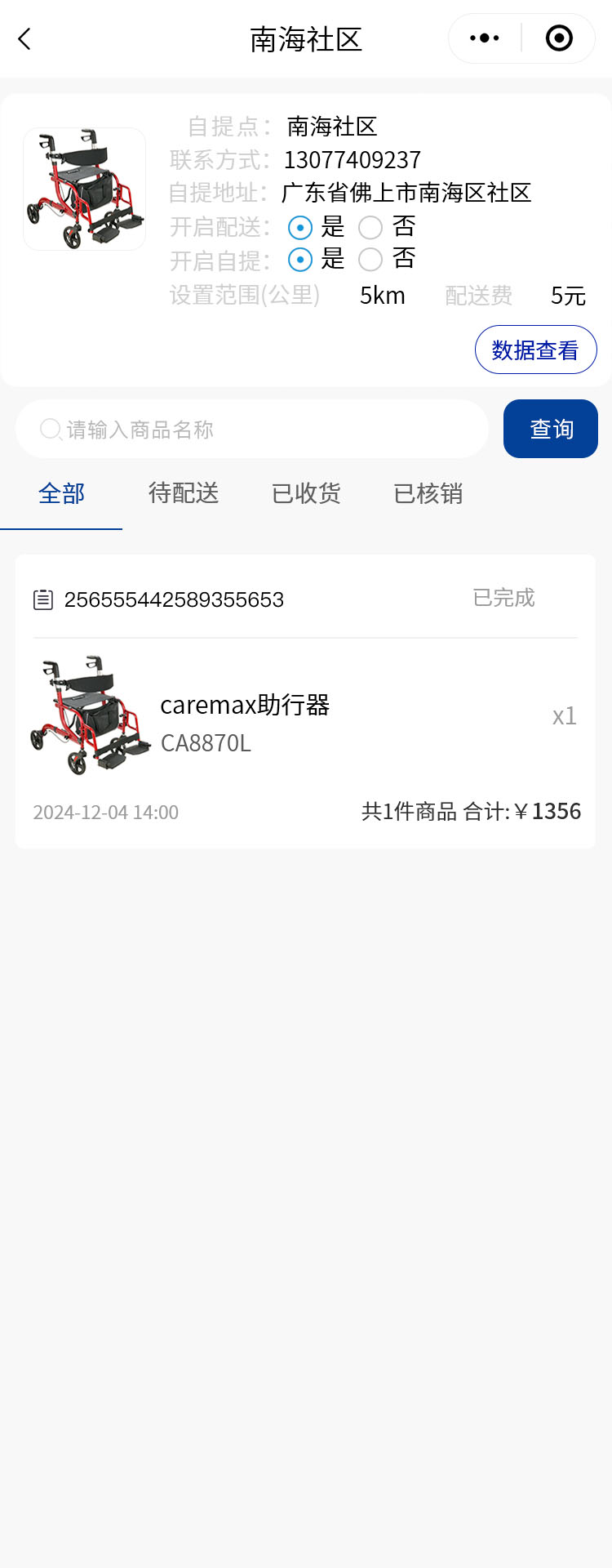The image size is (612, 1568).
Task: Tap the 数据查看 button
Action: [535, 350]
